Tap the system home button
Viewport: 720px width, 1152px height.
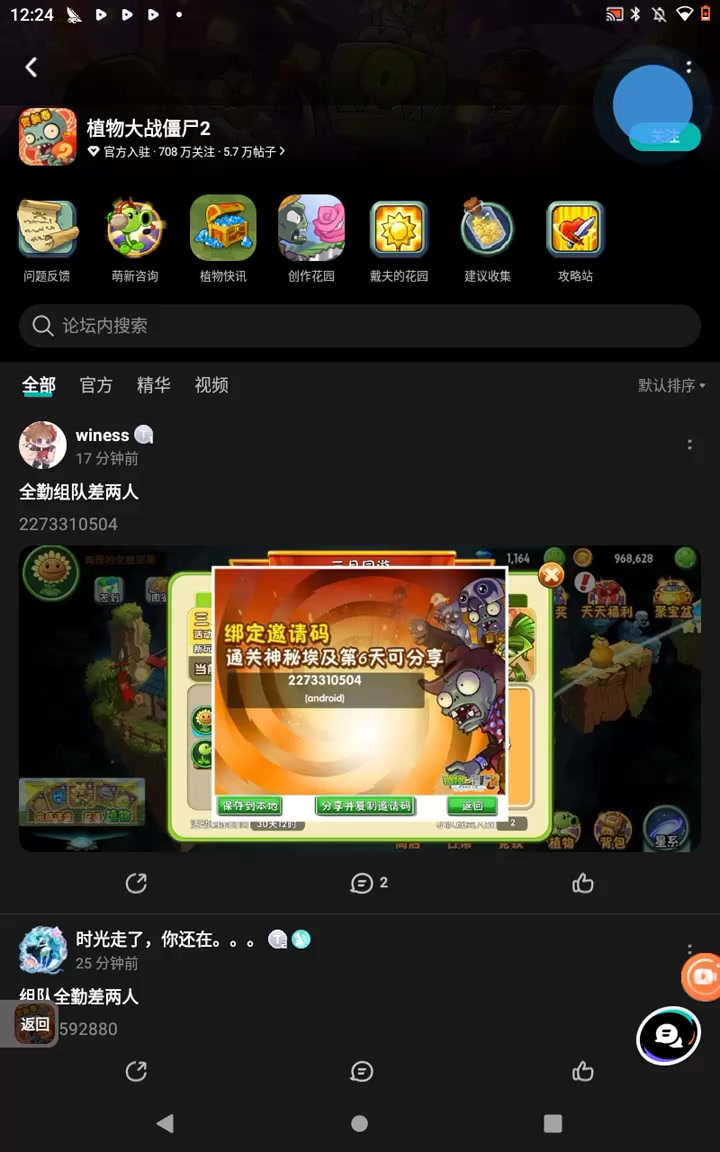pos(359,1123)
